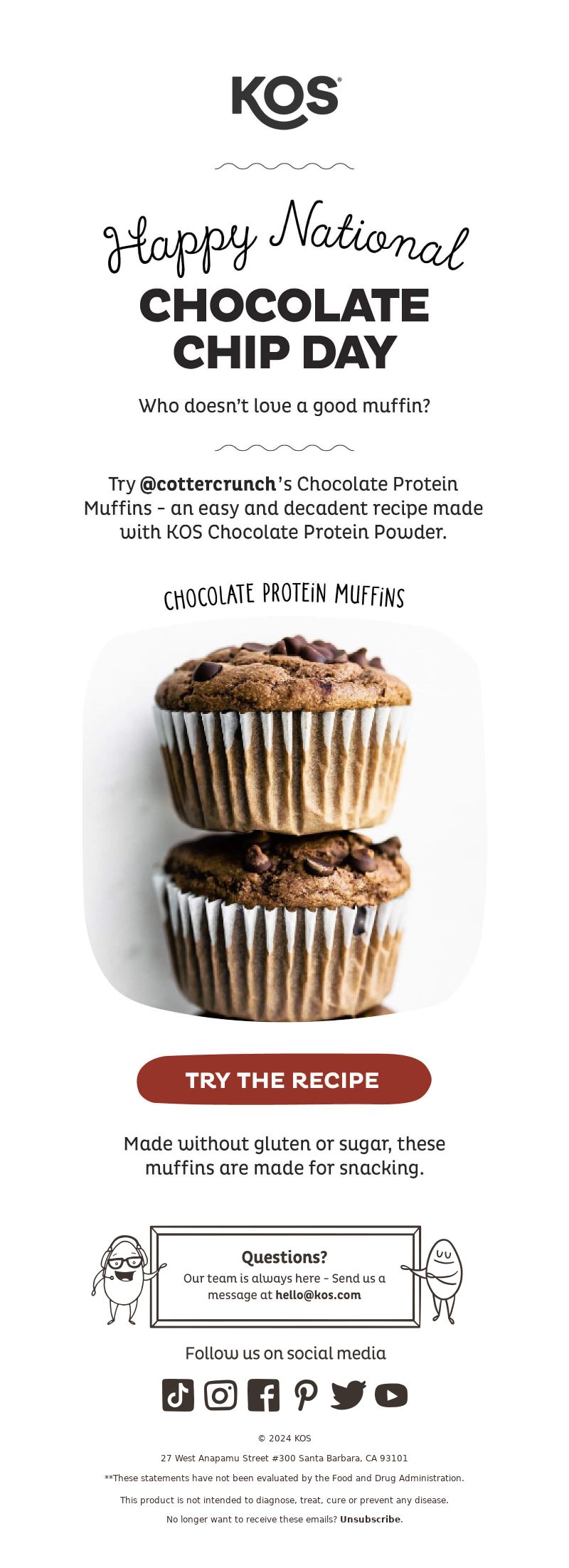
Task: View KOS on Pinterest
Action: [306, 1395]
